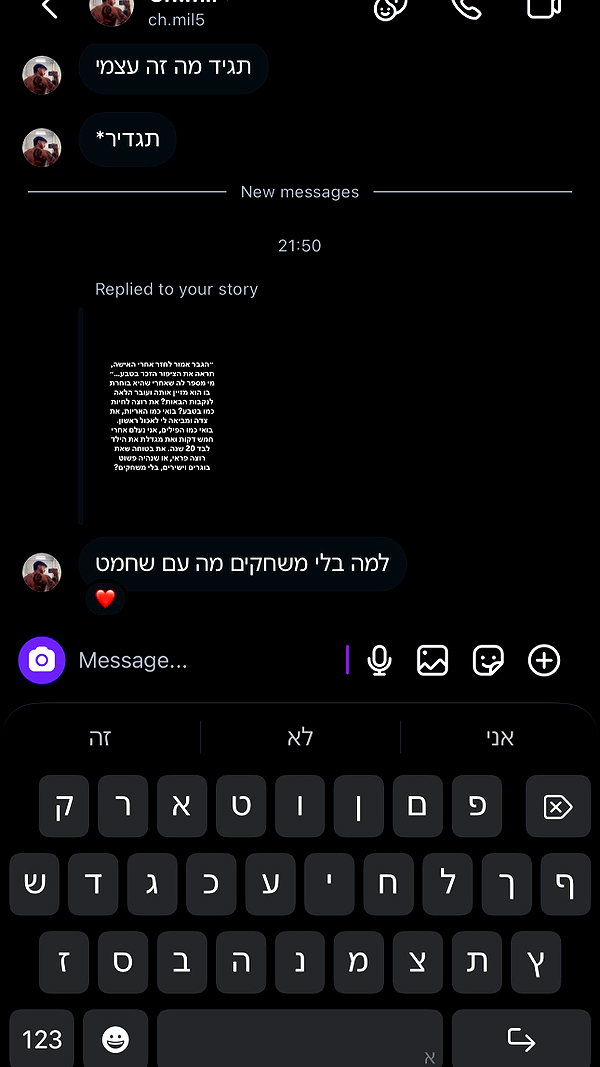
Task: Open ch.mil5 profile from header
Action: pyautogui.click(x=176, y=19)
